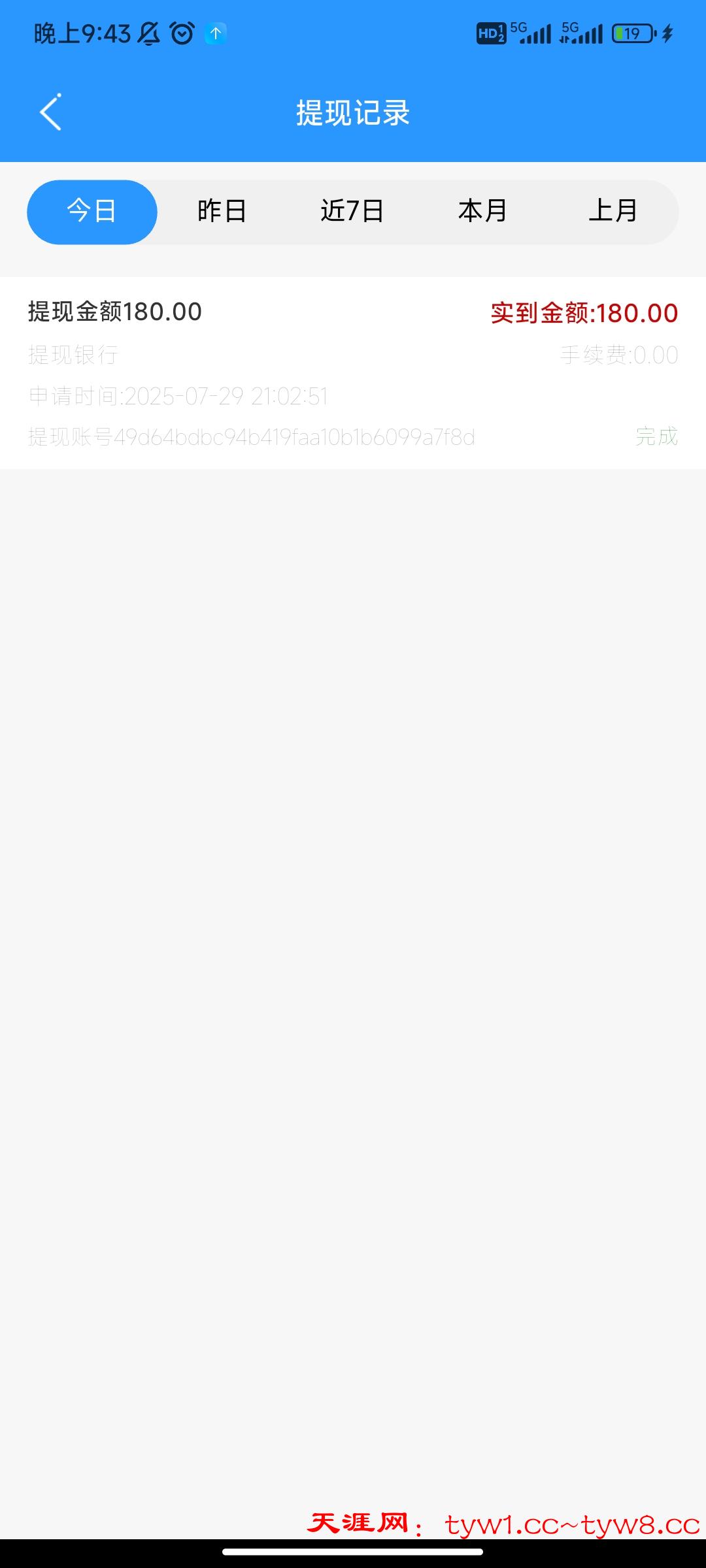Go back from 提现记录 page
The image size is (706, 1568).
point(50,112)
